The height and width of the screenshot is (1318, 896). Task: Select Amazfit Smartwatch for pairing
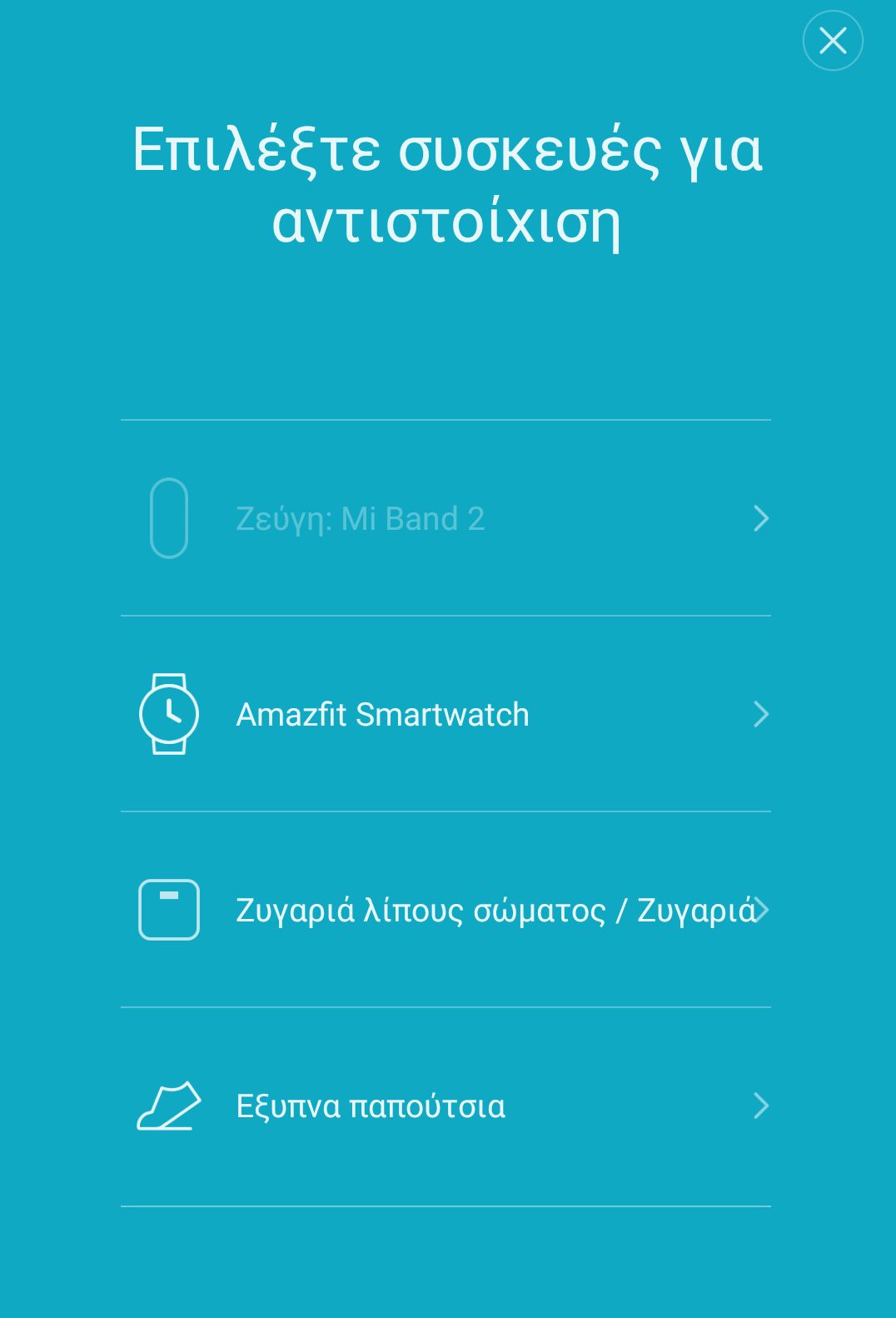[446, 714]
